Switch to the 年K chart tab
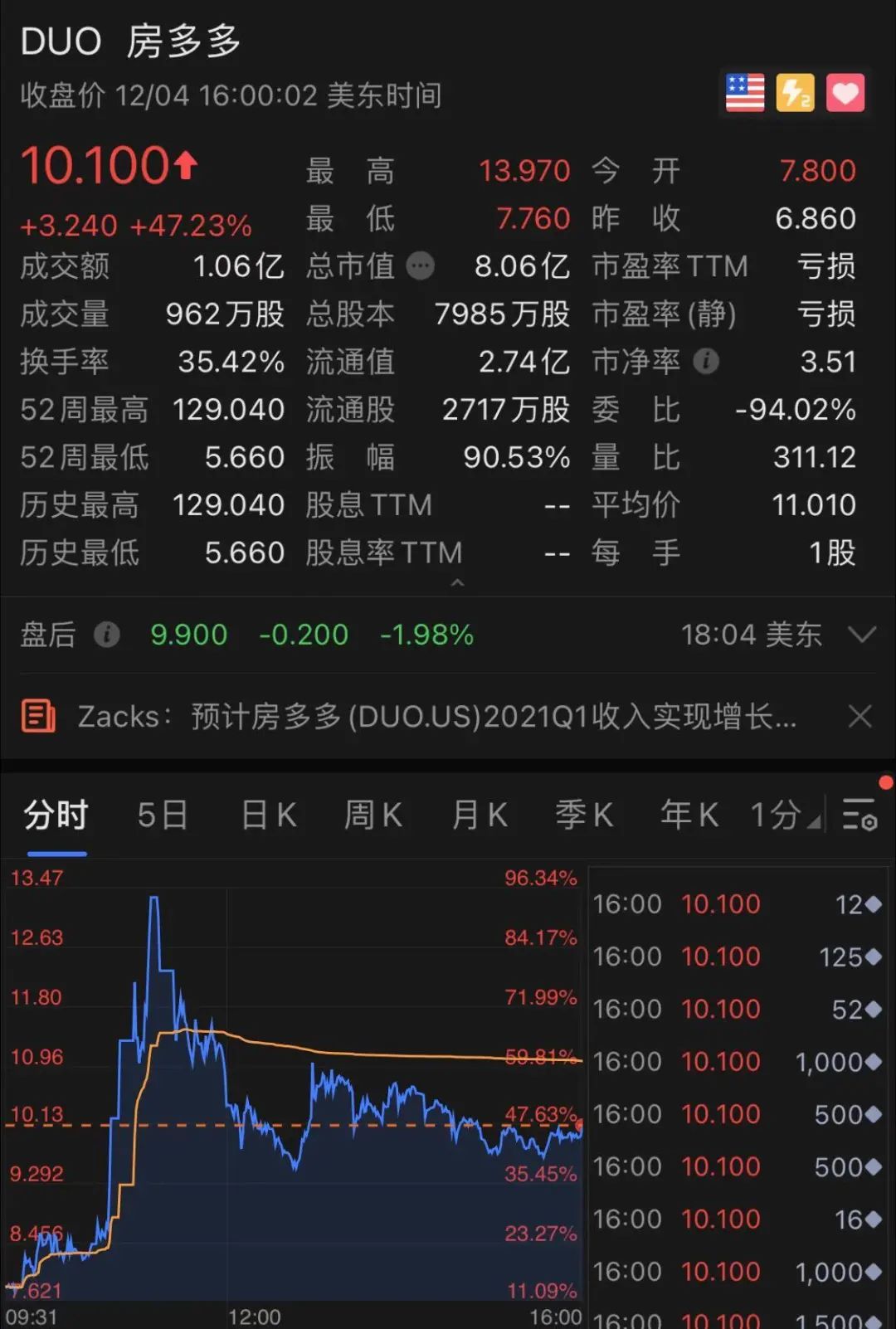The image size is (896, 1329). pos(689,815)
